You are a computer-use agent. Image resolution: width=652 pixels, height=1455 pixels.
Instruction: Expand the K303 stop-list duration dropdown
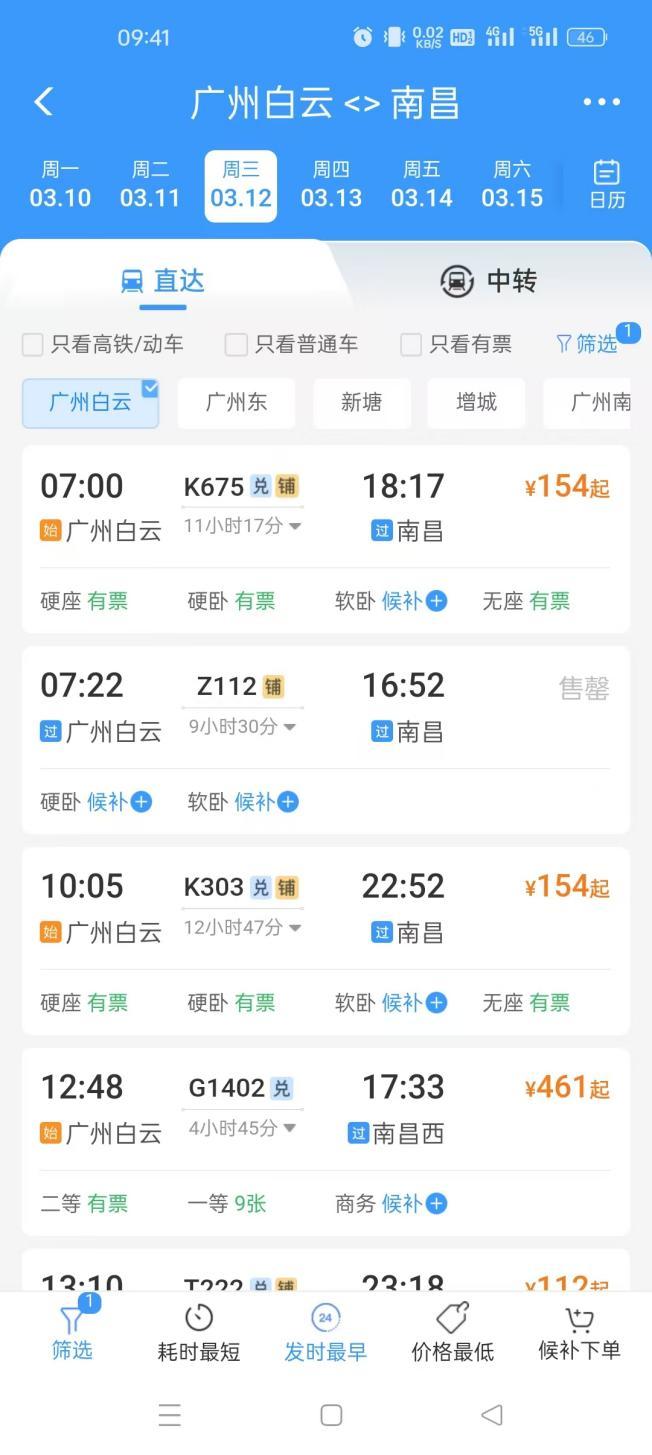[242, 928]
